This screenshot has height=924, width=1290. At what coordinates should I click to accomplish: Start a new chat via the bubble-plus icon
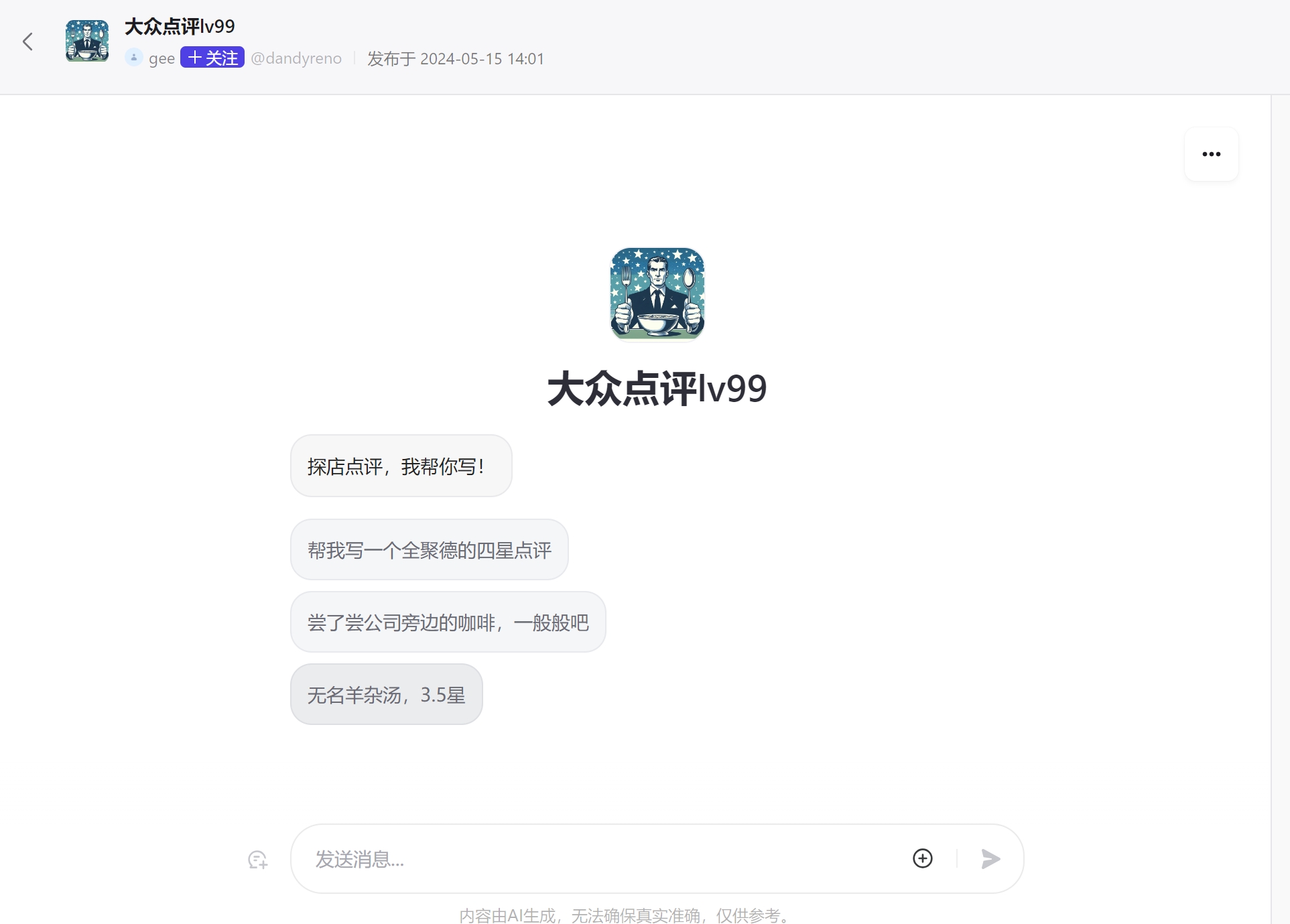(257, 860)
